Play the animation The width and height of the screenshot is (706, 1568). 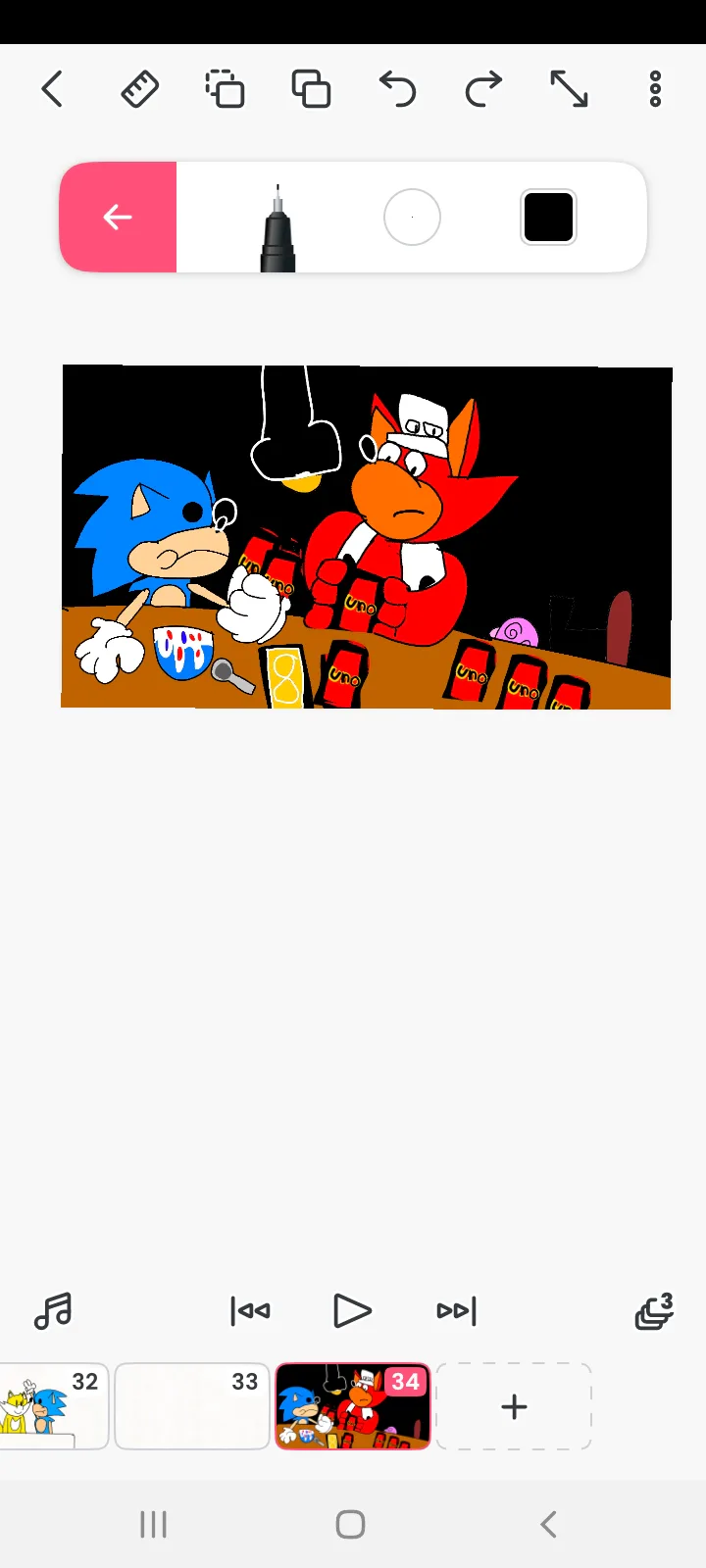point(352,1310)
